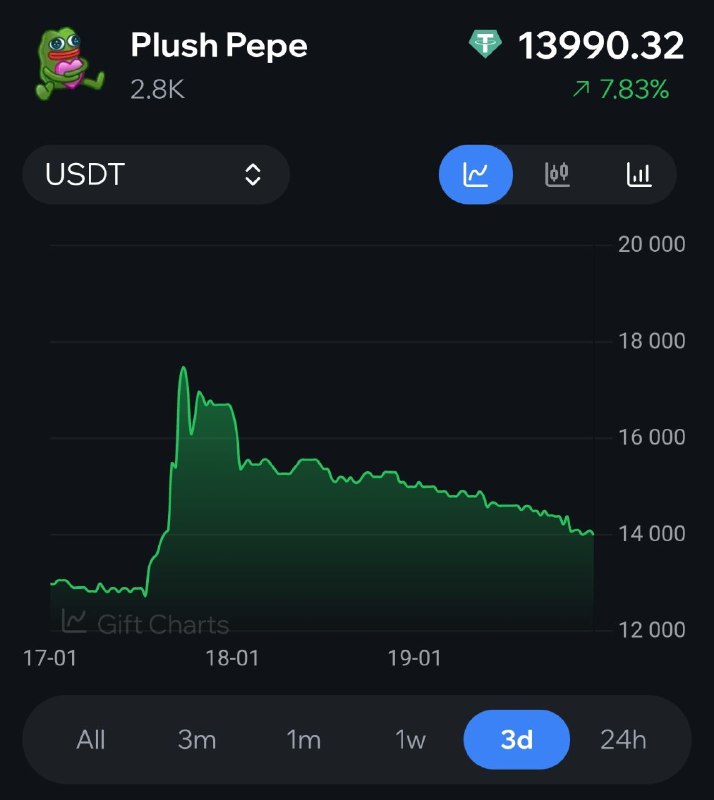The height and width of the screenshot is (800, 714).
Task: Show the All time range
Action: 91,740
